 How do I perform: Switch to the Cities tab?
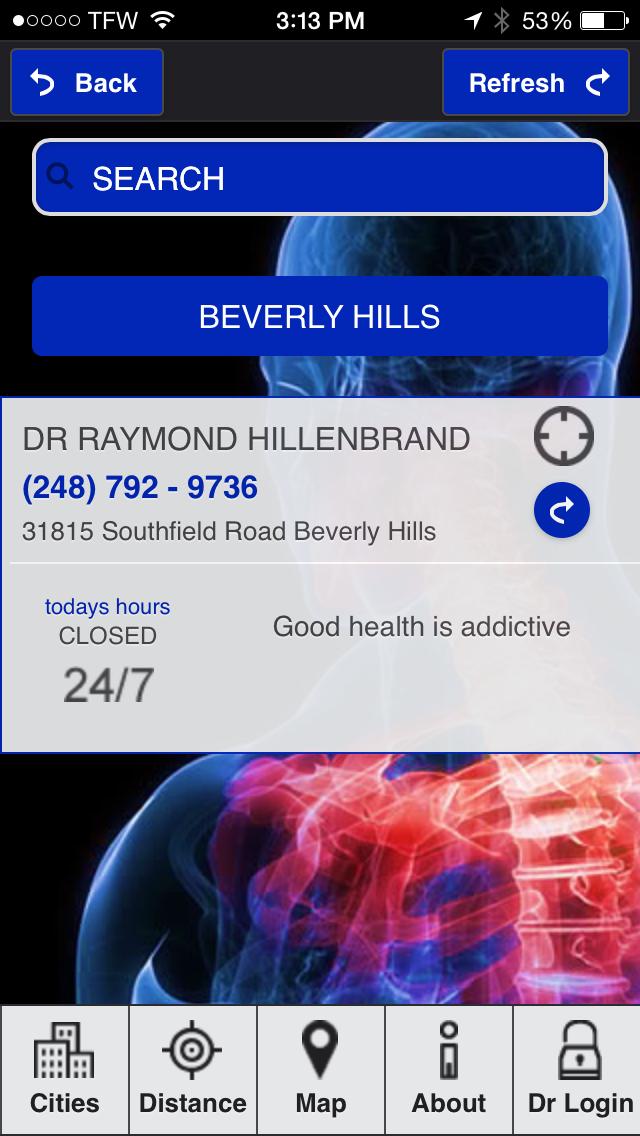tap(65, 1070)
